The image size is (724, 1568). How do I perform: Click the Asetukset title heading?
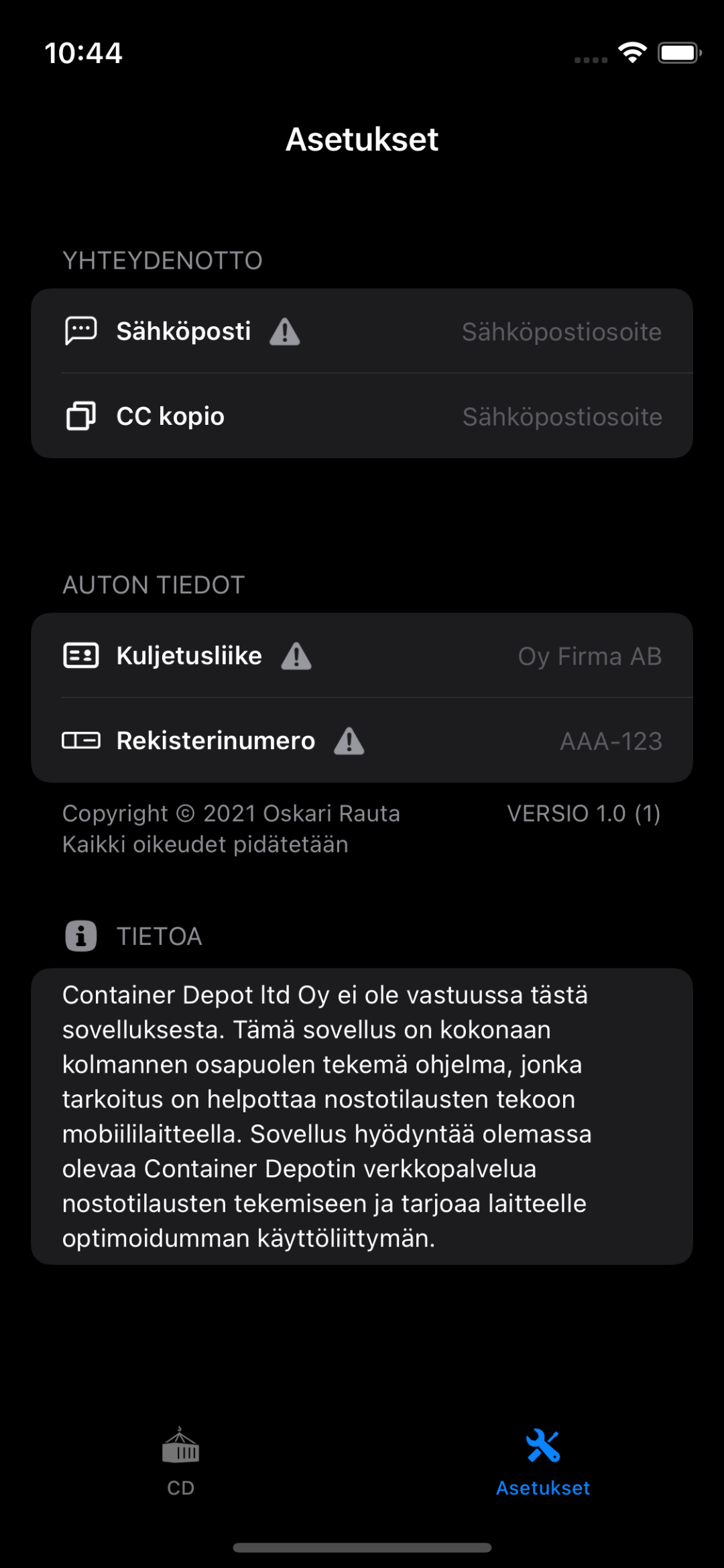click(362, 139)
